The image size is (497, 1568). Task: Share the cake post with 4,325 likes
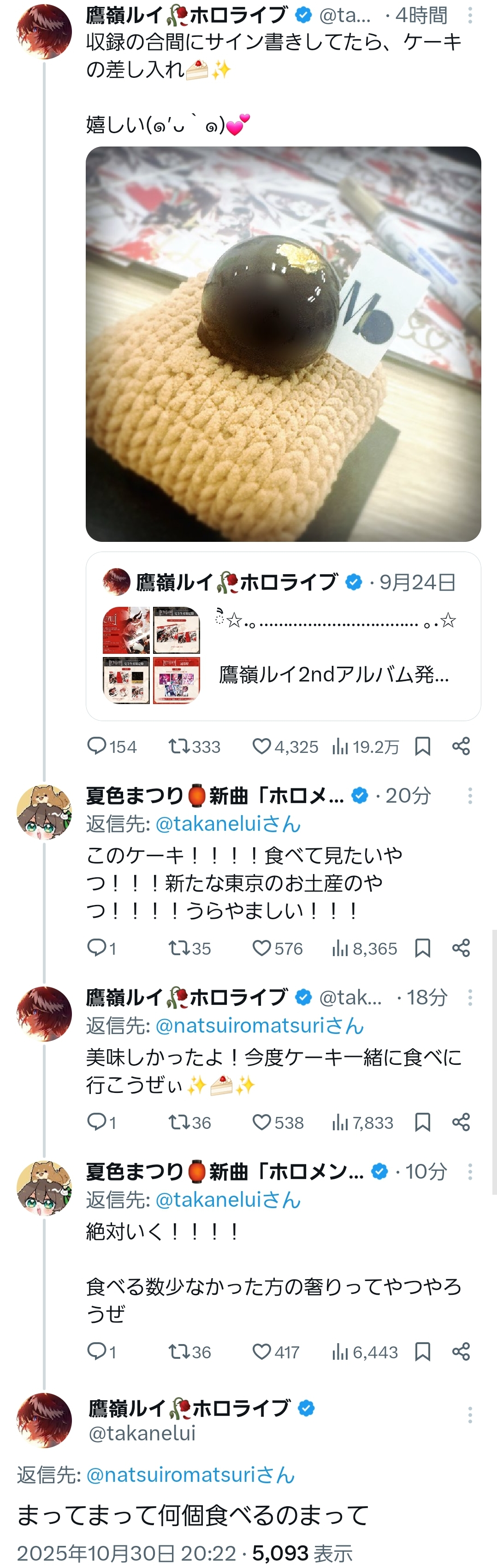[x=461, y=746]
